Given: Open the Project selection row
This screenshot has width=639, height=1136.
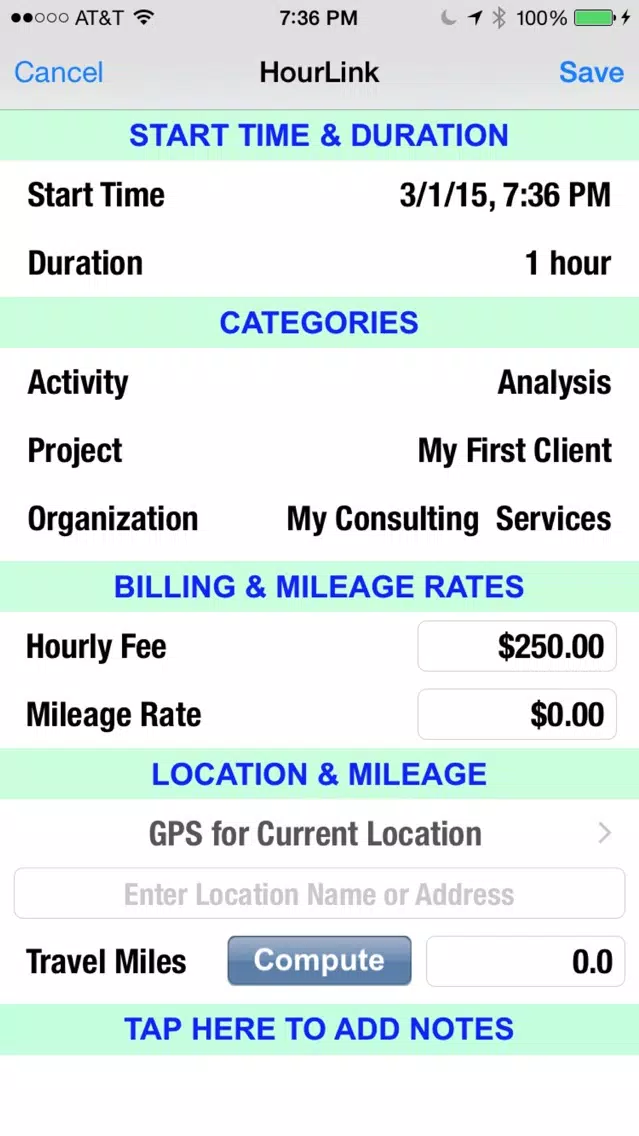Looking at the screenshot, I should pos(320,451).
